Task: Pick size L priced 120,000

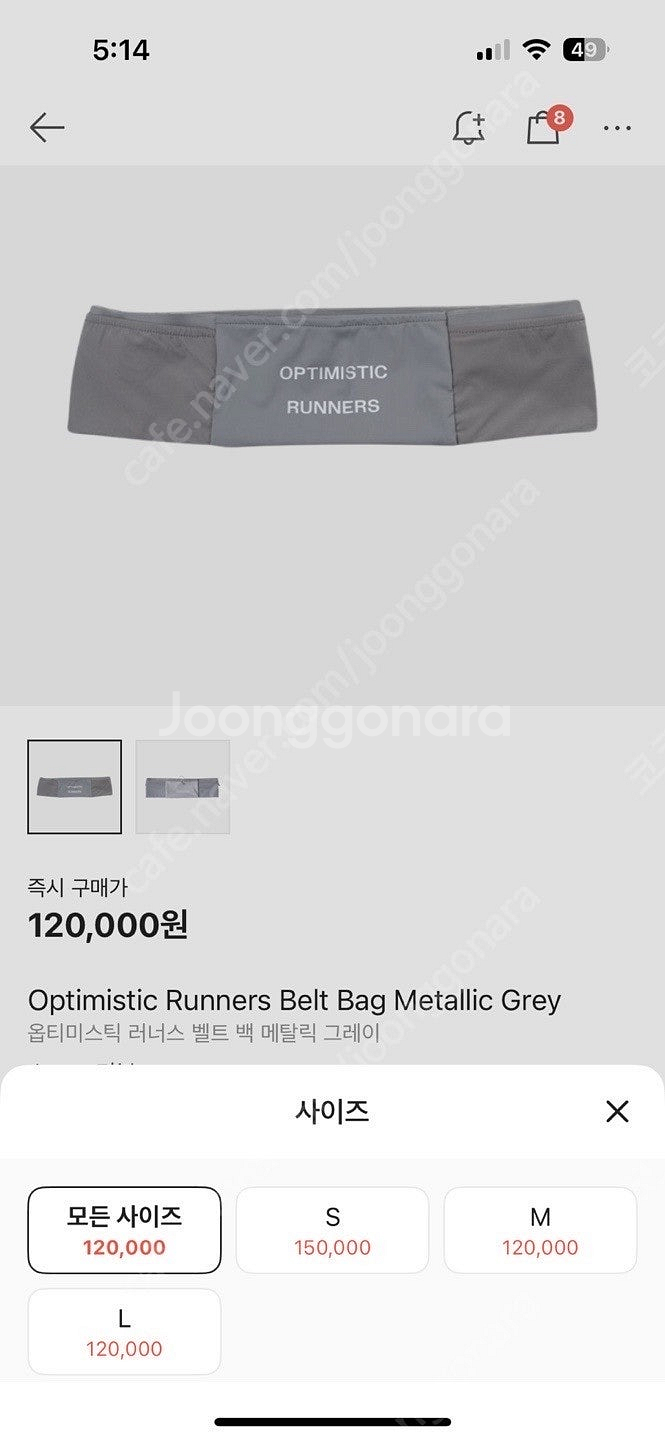Action: pyautogui.click(x=124, y=1332)
